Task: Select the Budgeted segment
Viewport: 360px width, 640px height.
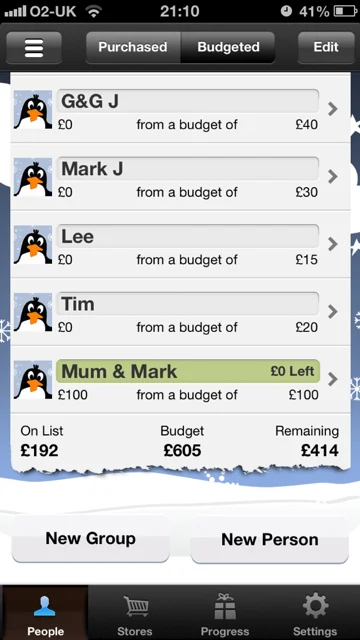Action: point(228,47)
